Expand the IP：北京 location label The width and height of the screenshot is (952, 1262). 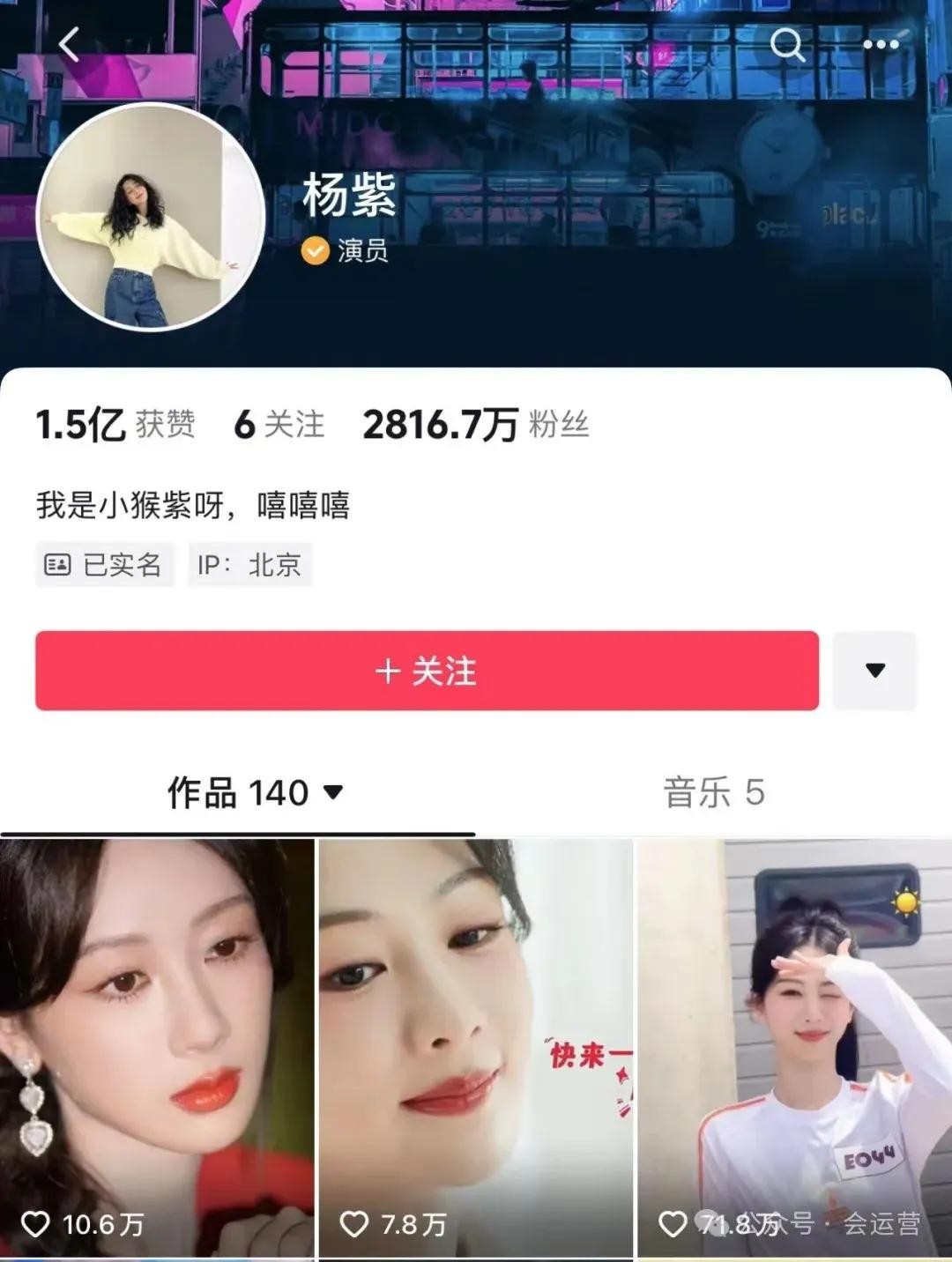(x=249, y=565)
